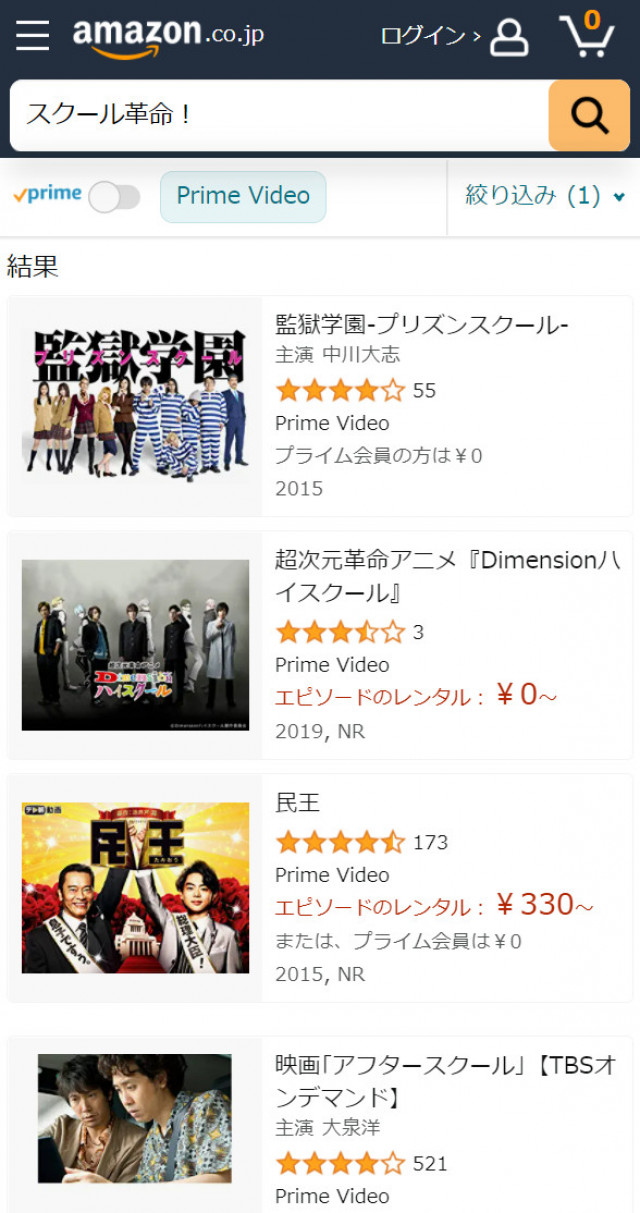Expand the 絞り込み (1) filter dropdown

tap(545, 196)
